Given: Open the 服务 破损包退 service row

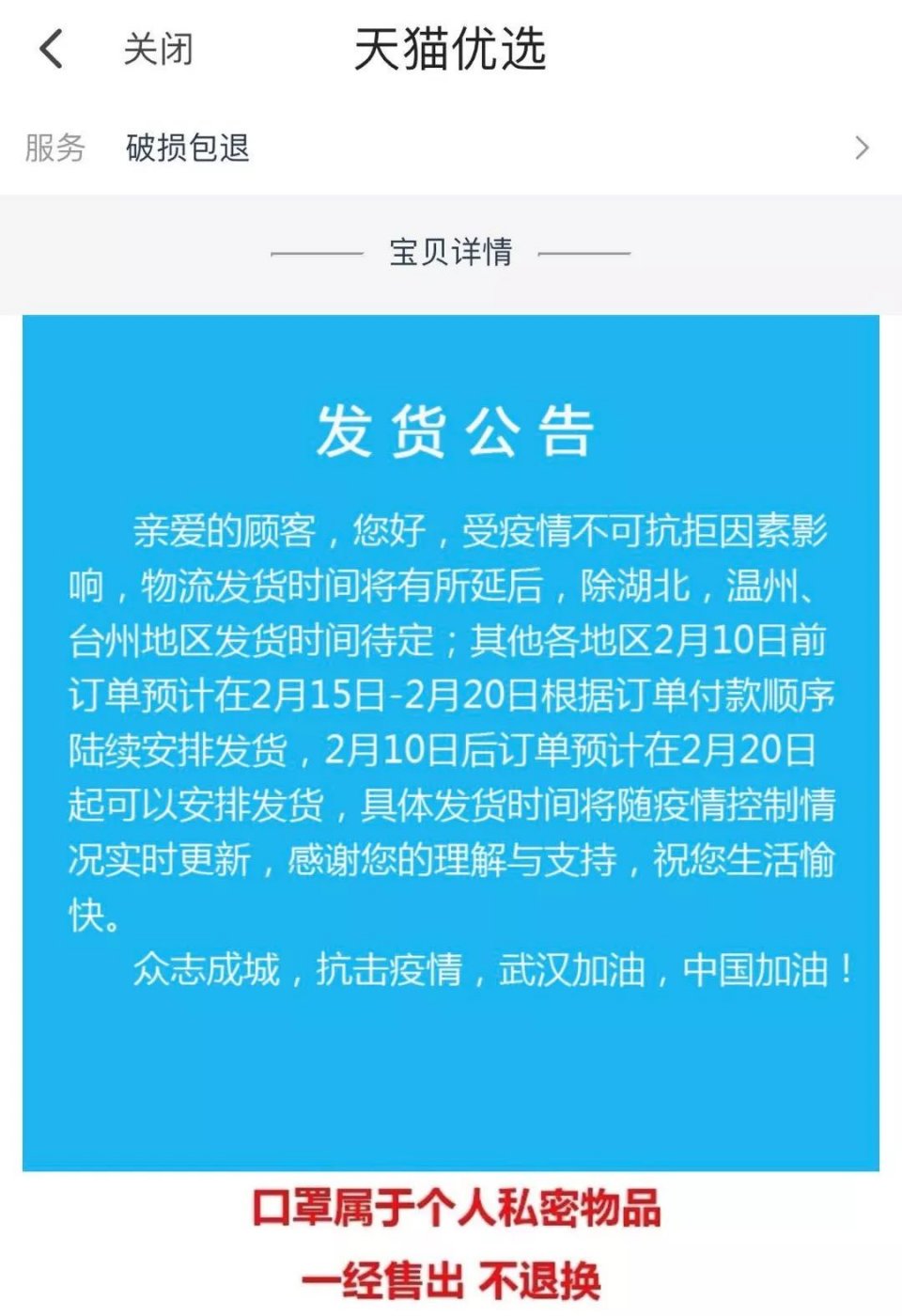Looking at the screenshot, I should [449, 148].
